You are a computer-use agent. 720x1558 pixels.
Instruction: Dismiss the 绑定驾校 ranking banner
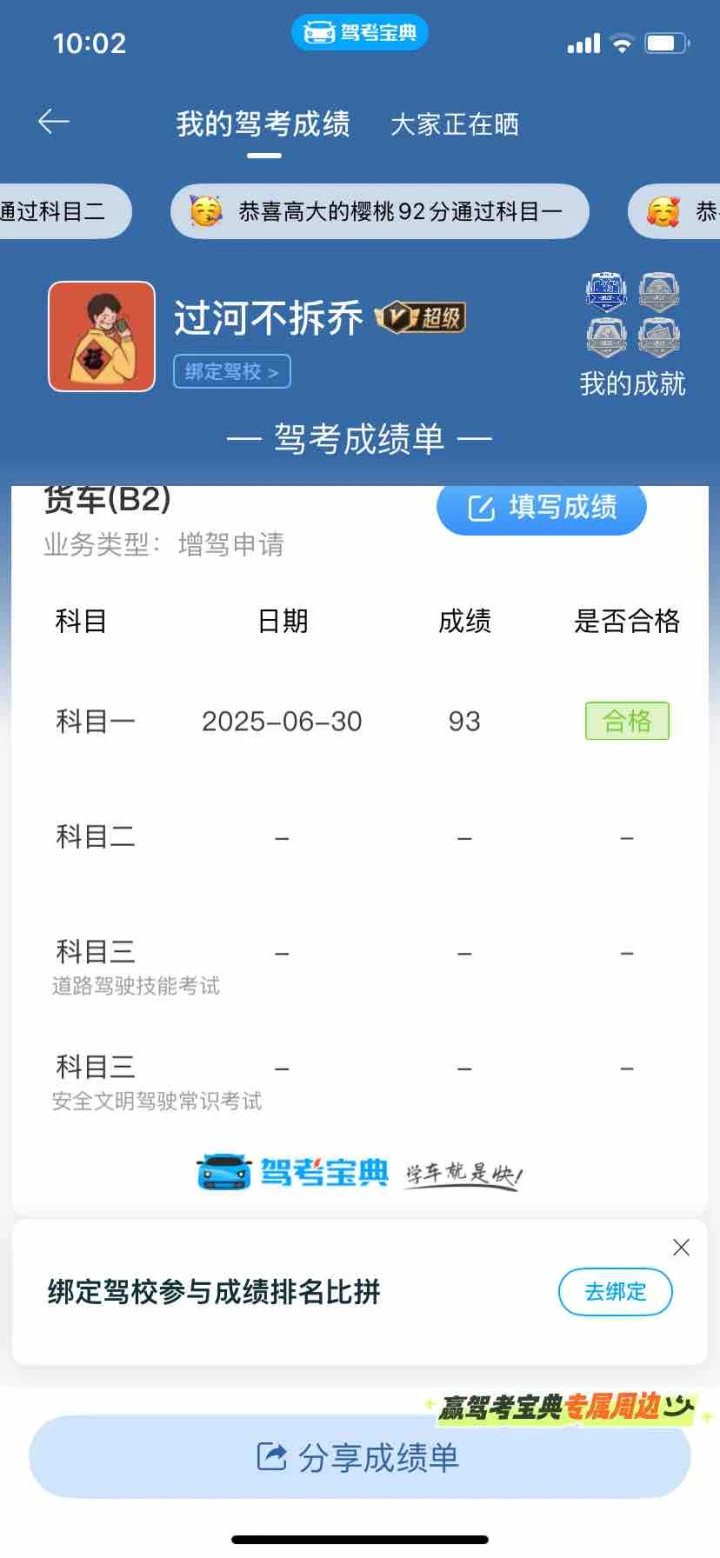click(681, 1247)
